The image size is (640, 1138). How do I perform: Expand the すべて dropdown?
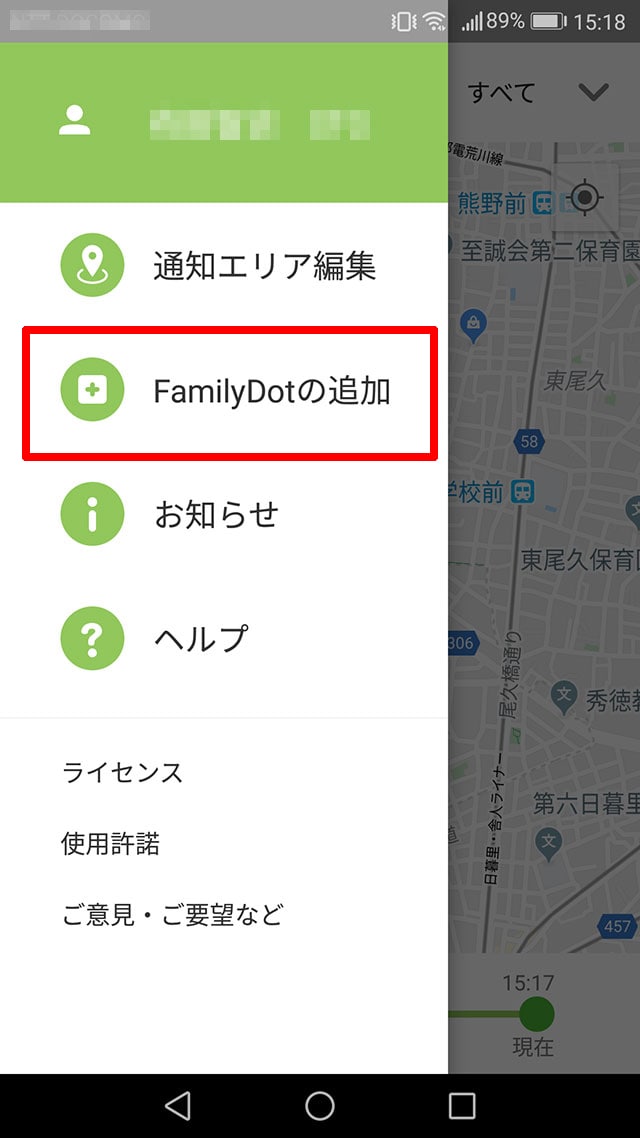[x=538, y=92]
